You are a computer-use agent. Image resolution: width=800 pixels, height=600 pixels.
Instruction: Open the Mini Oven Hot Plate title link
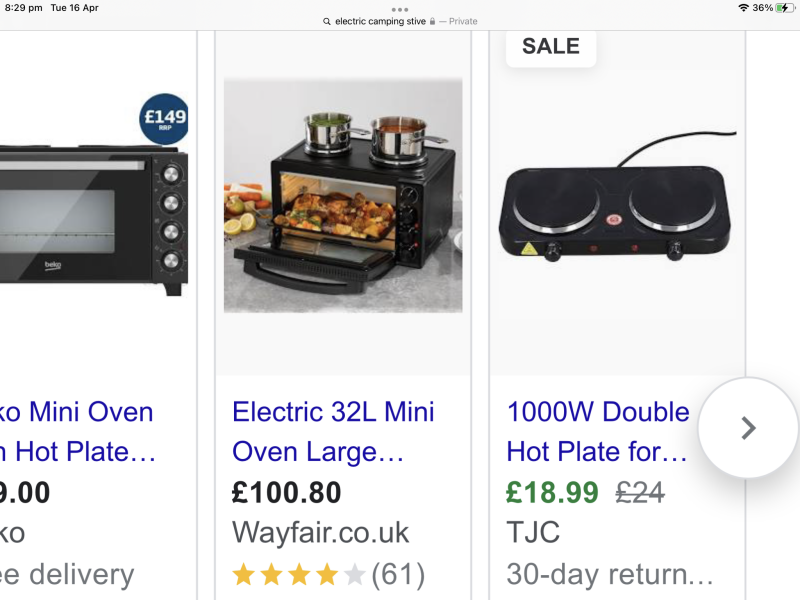click(77, 431)
